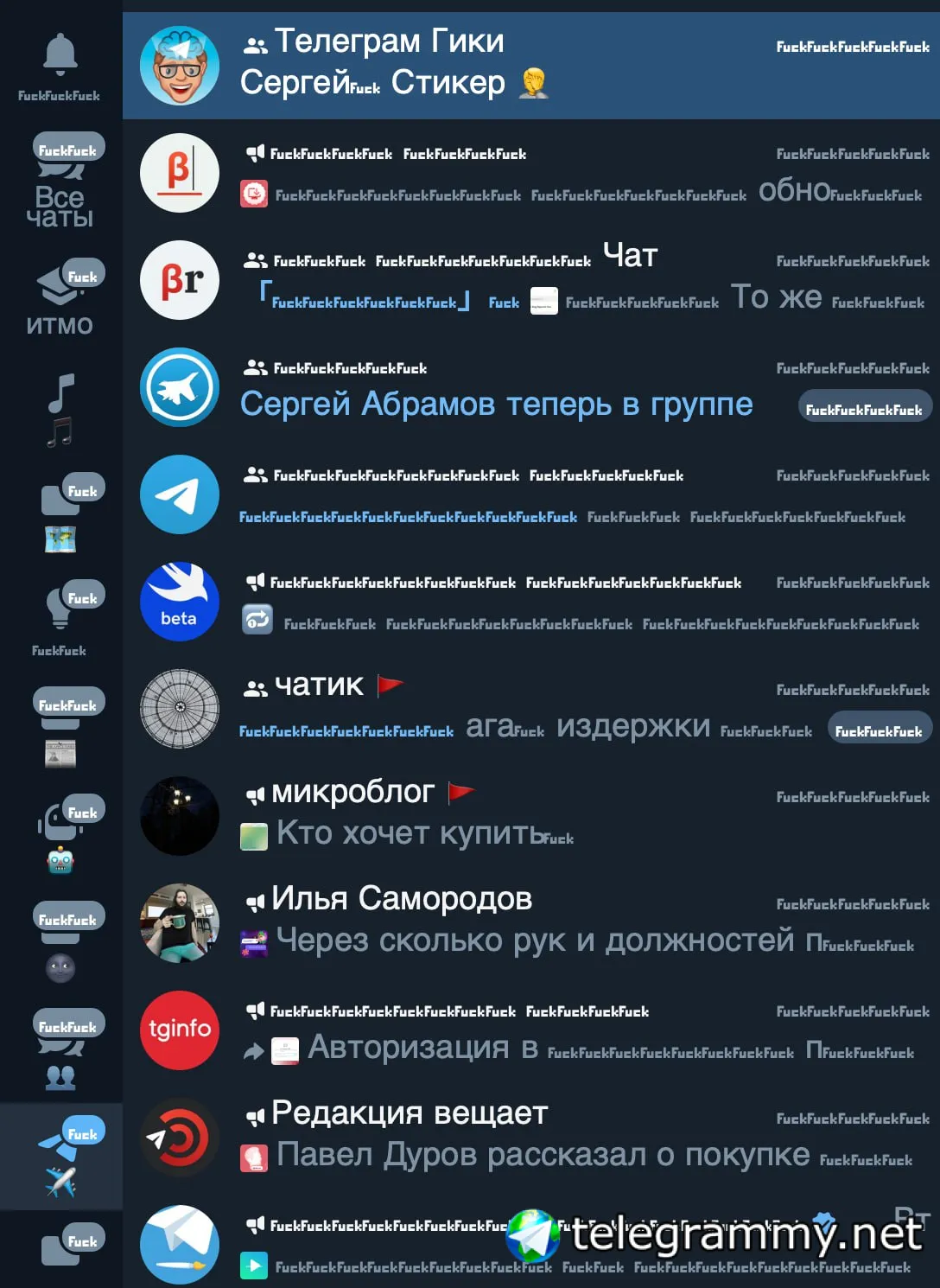940x1288 pixels.
Task: Open the map emoji folder
Action: 60,514
